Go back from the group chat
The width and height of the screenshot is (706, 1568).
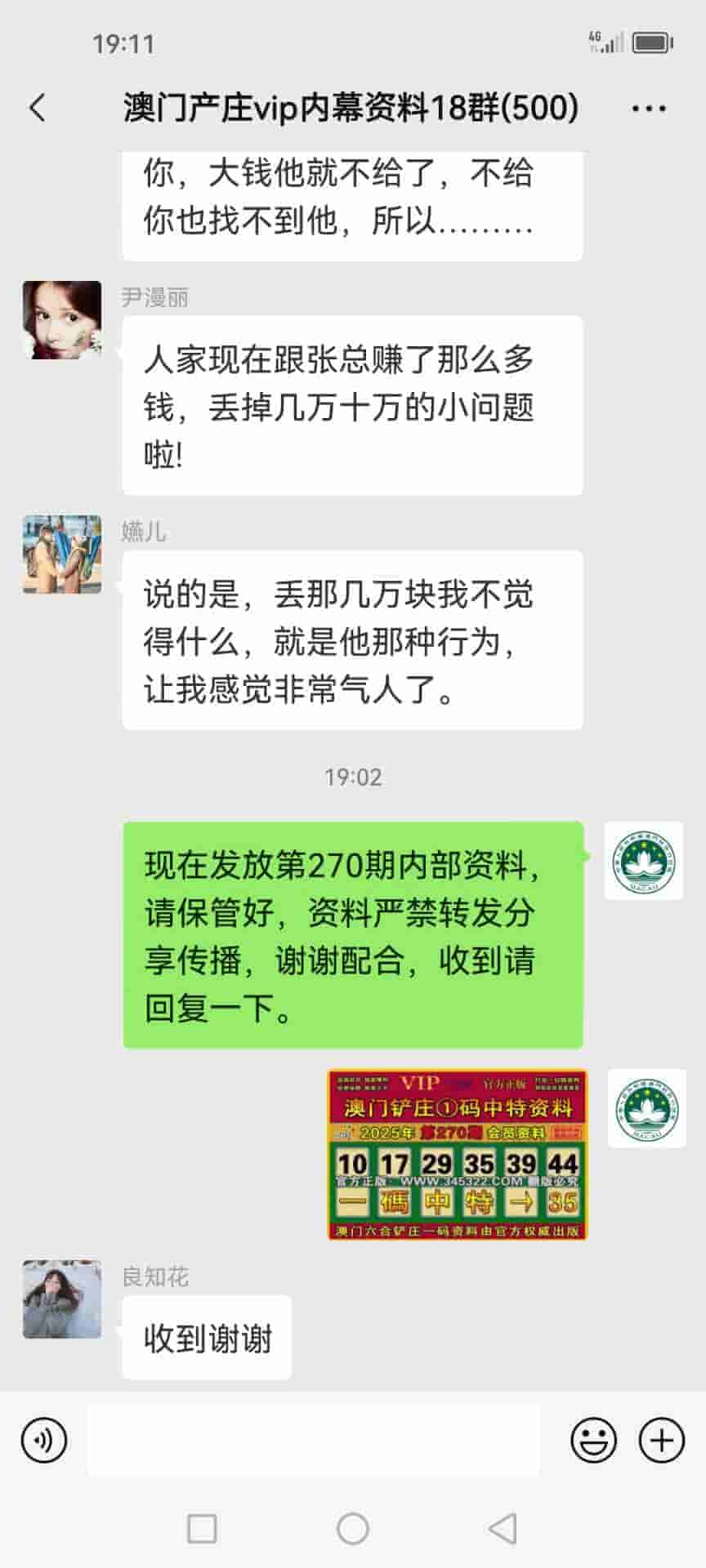(38, 108)
